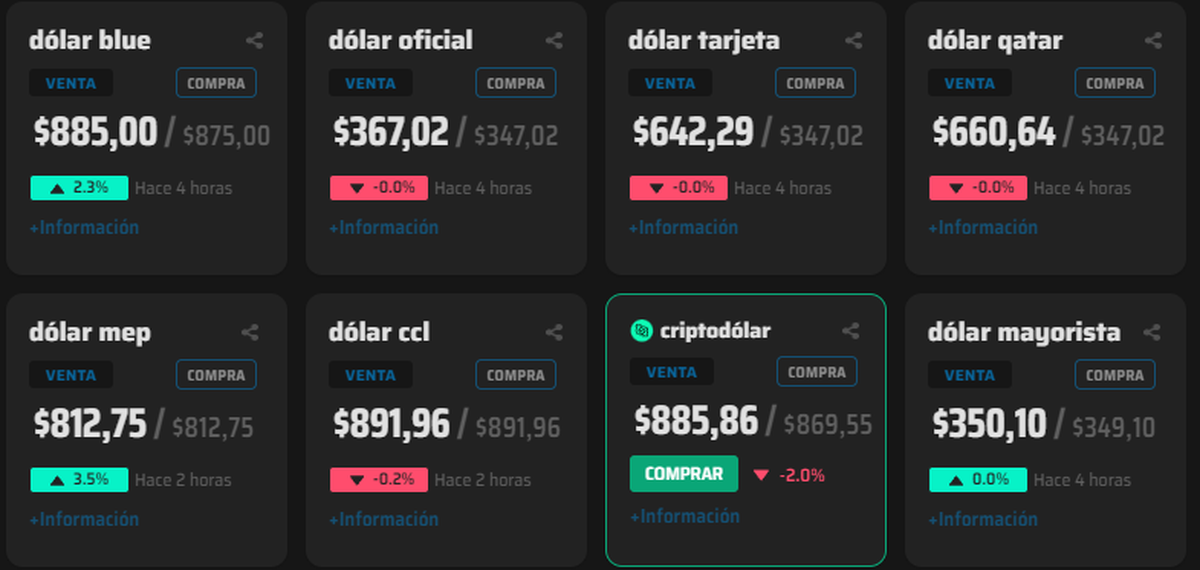Share the dólar oficial quote
The width and height of the screenshot is (1200, 570).
(x=554, y=41)
